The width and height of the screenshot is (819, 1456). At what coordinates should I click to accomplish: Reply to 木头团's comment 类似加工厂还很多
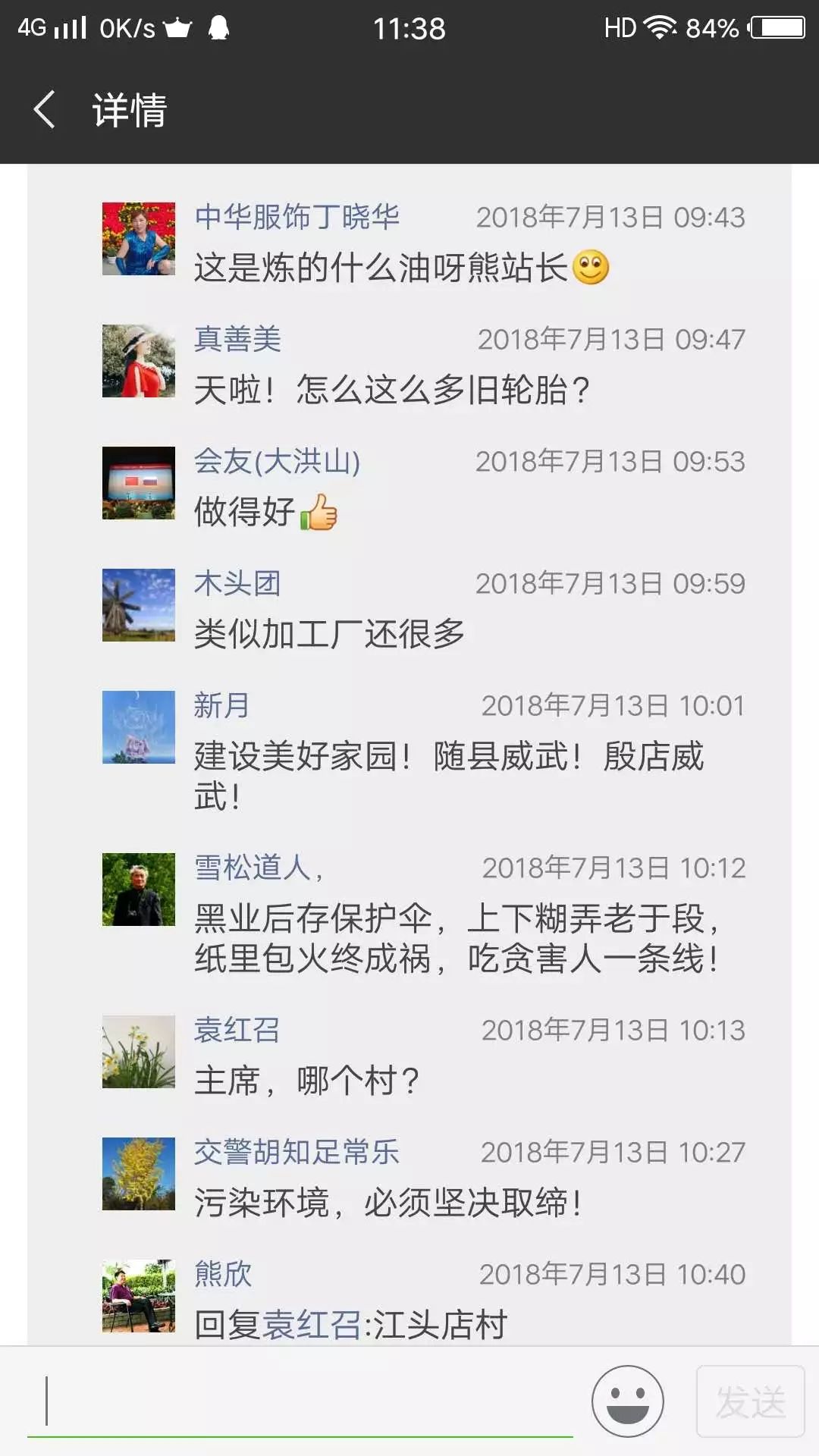tap(329, 634)
